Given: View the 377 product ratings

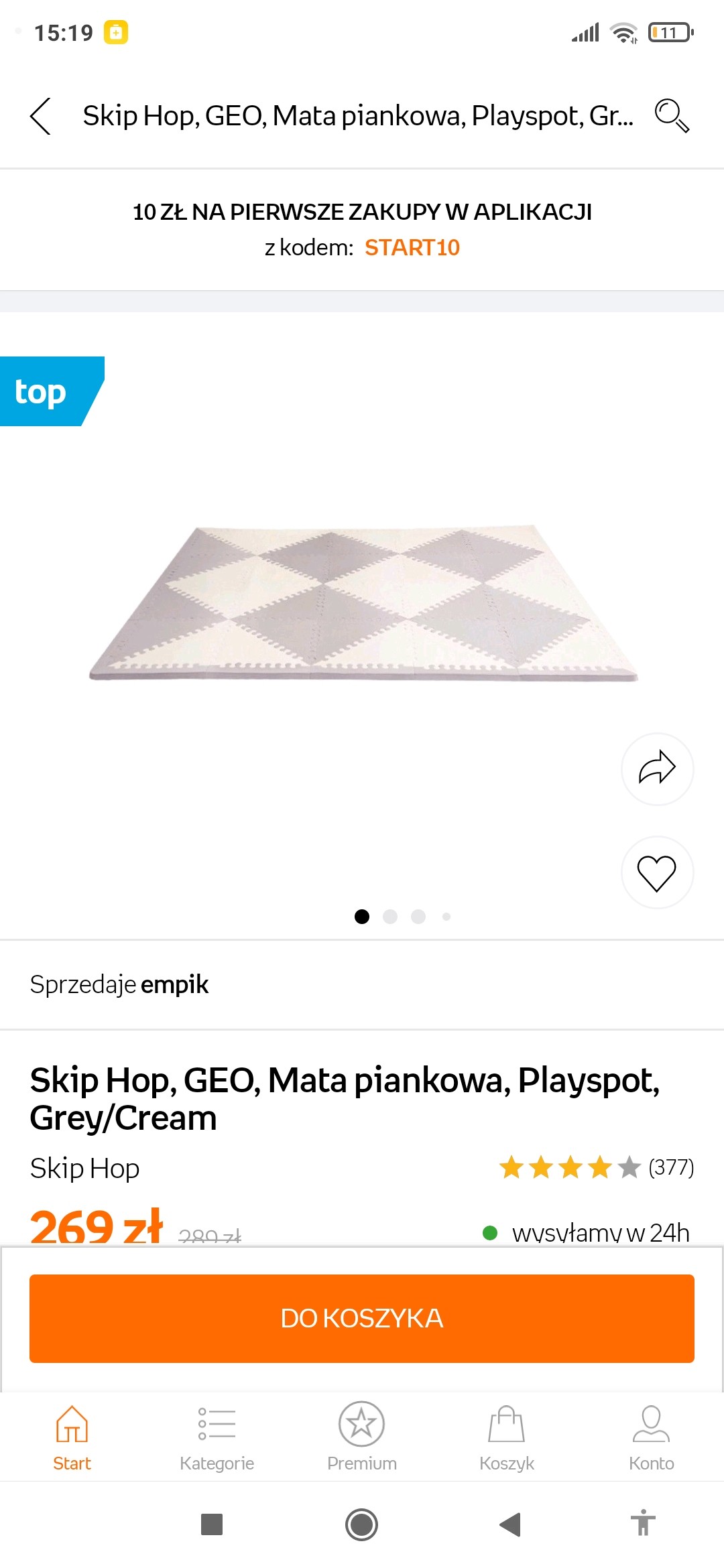Looking at the screenshot, I should pyautogui.click(x=597, y=1167).
